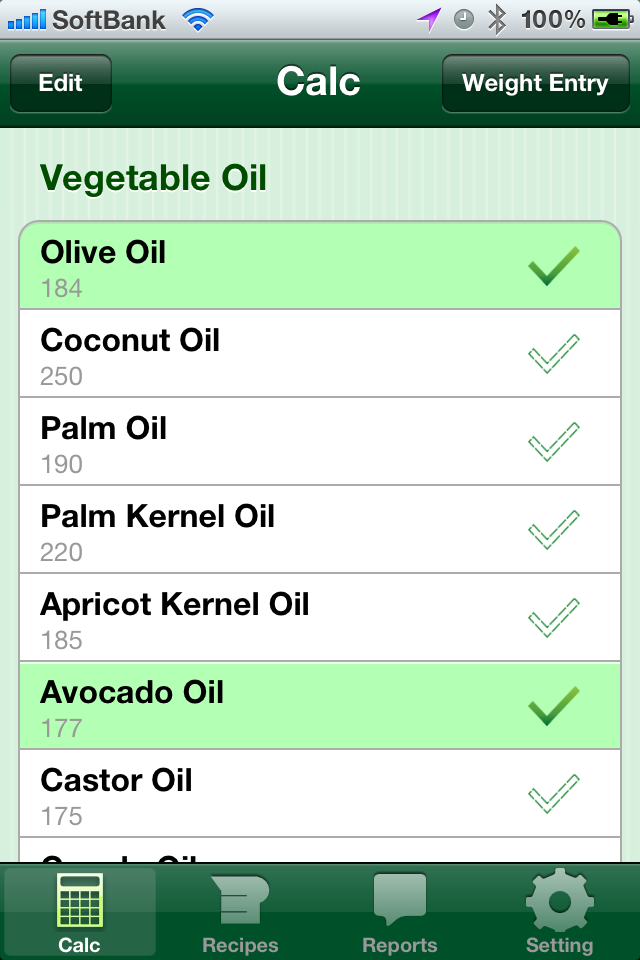Show the Calc tab

[x=80, y=914]
